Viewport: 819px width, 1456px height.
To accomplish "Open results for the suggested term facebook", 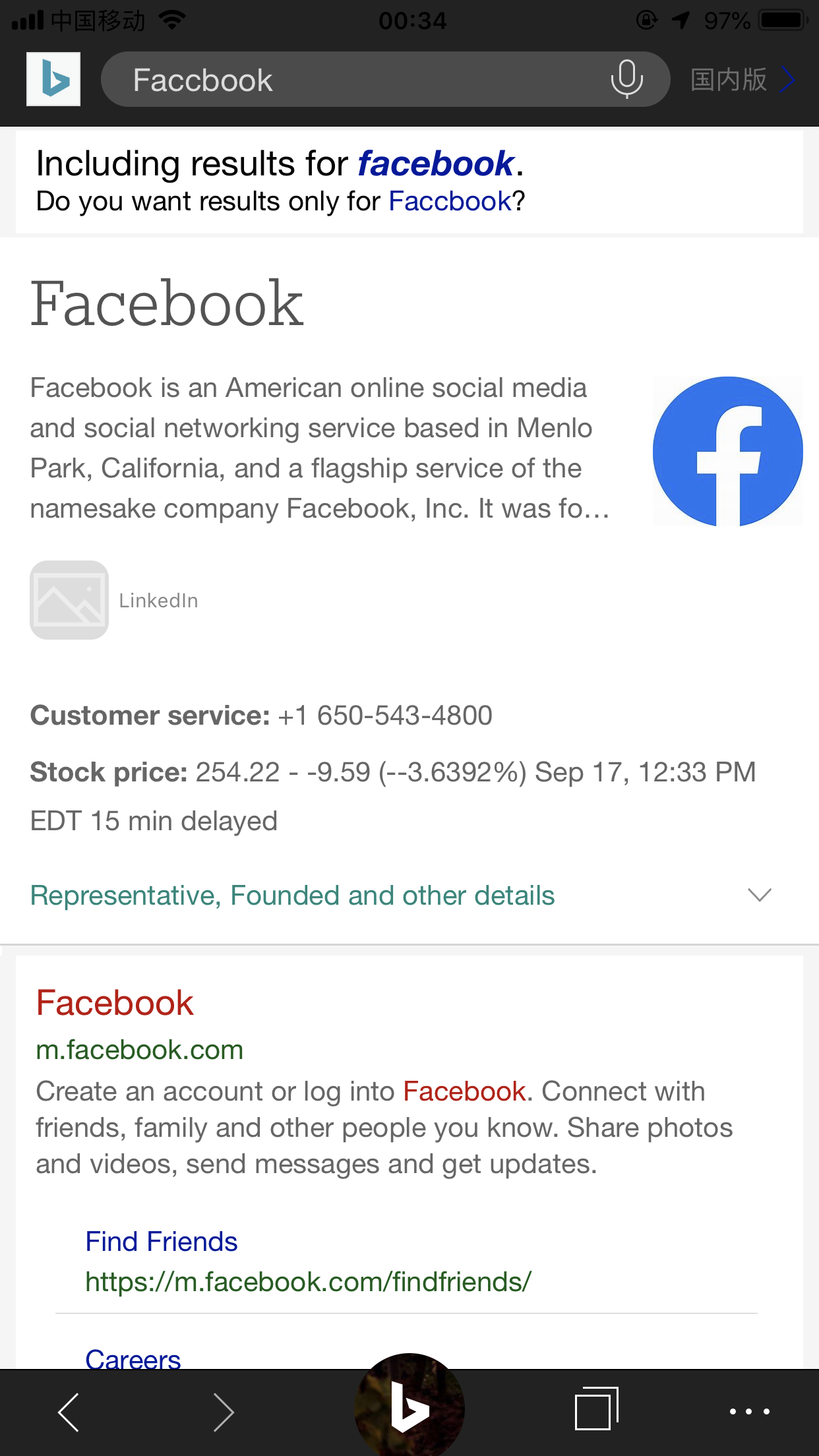I will tap(435, 164).
